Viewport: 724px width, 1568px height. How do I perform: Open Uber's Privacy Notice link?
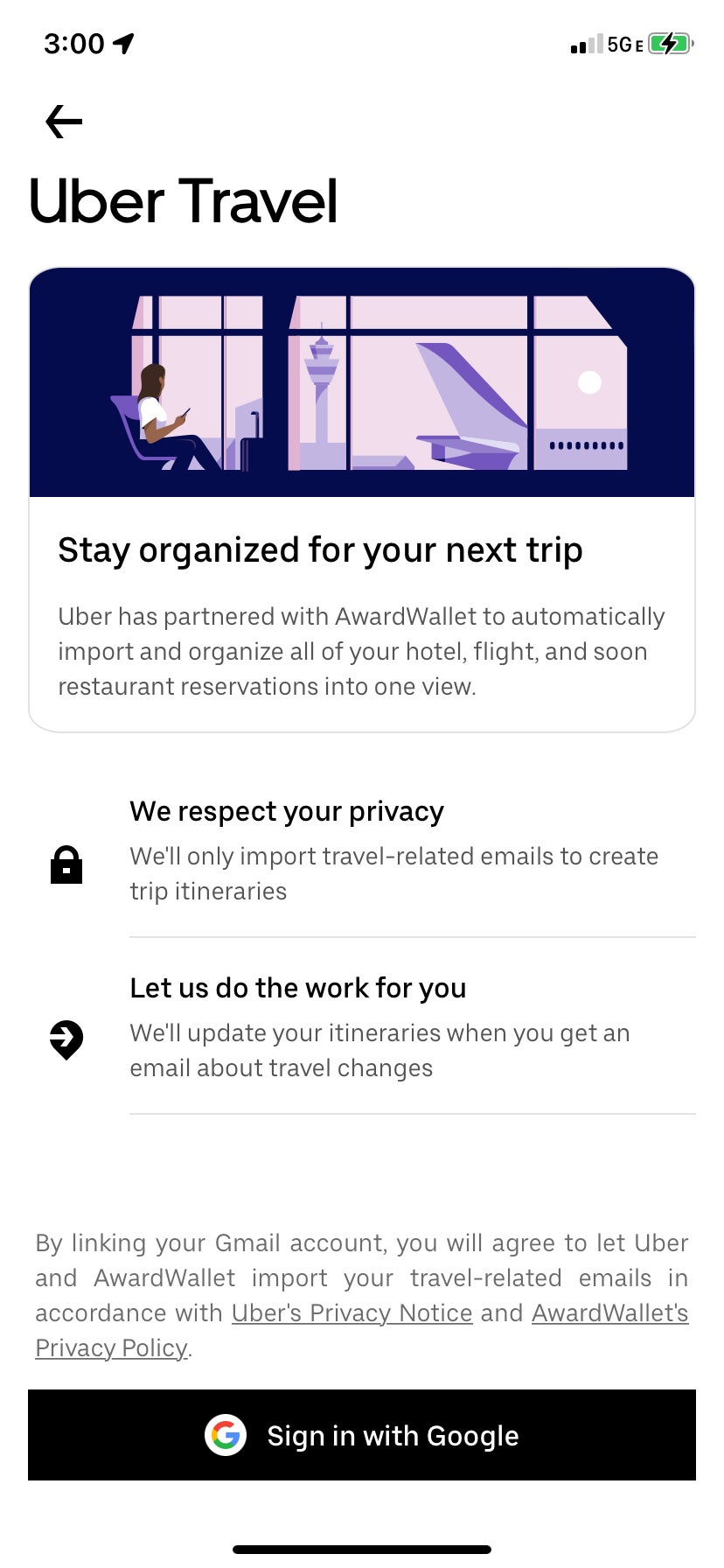pyautogui.click(x=352, y=1312)
